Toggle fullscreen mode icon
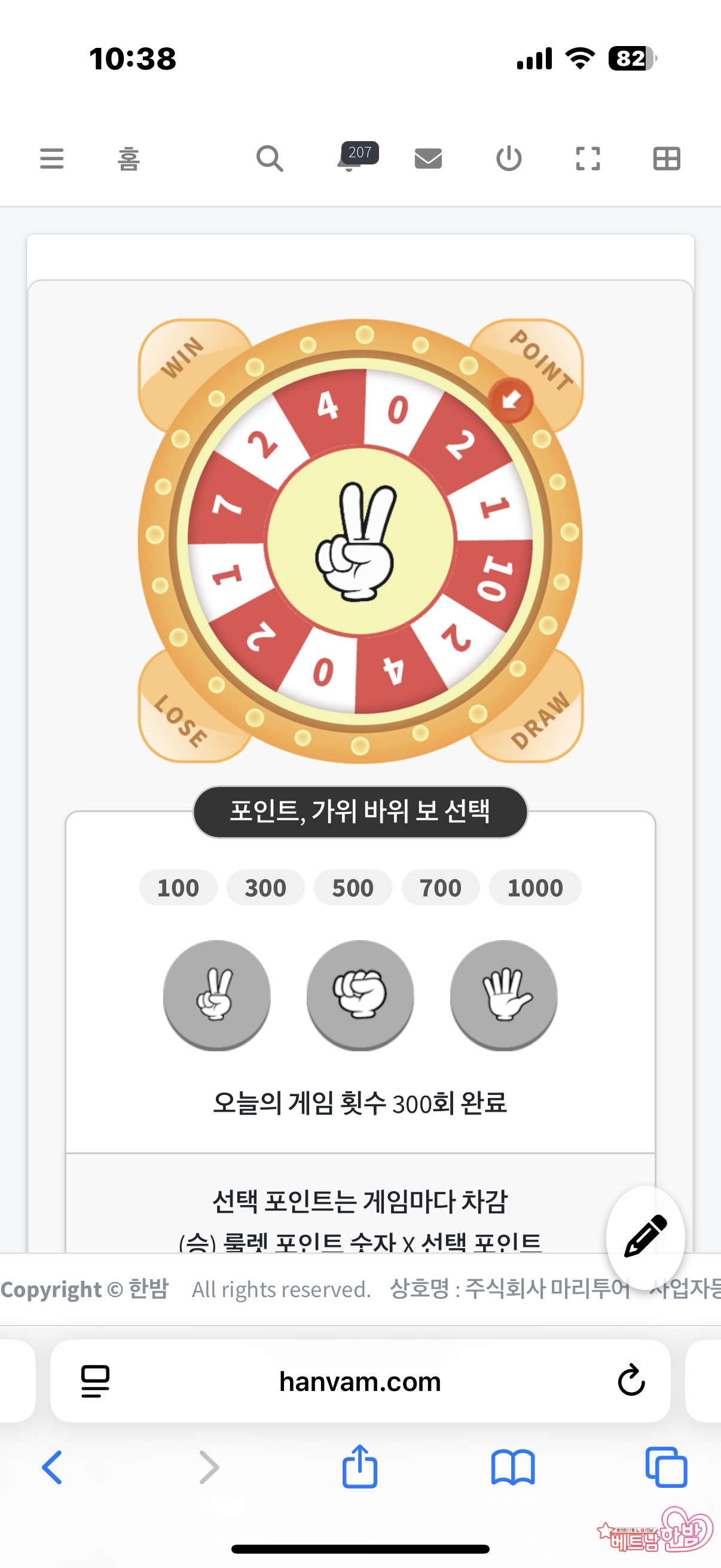The image size is (721, 1568). point(588,159)
